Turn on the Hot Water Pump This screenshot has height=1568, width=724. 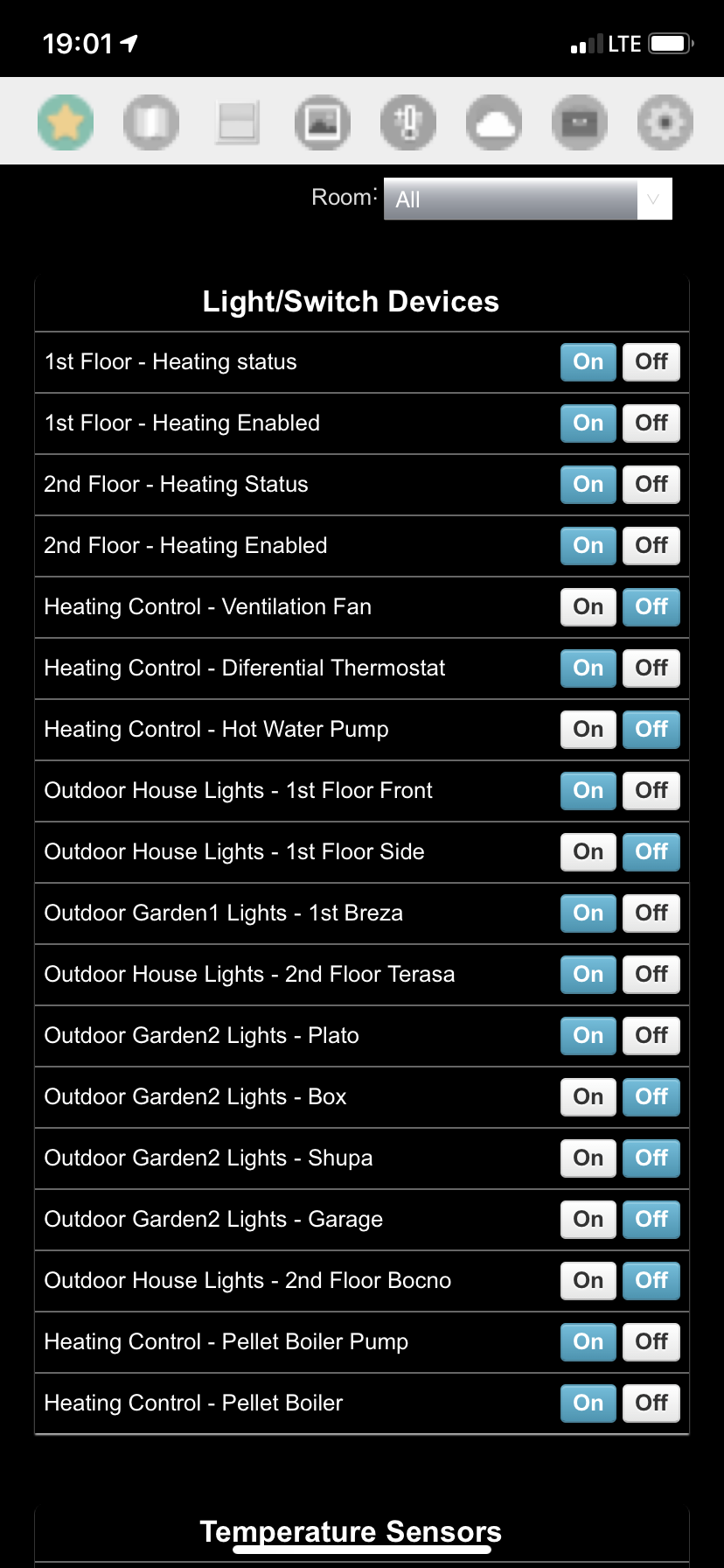click(588, 729)
